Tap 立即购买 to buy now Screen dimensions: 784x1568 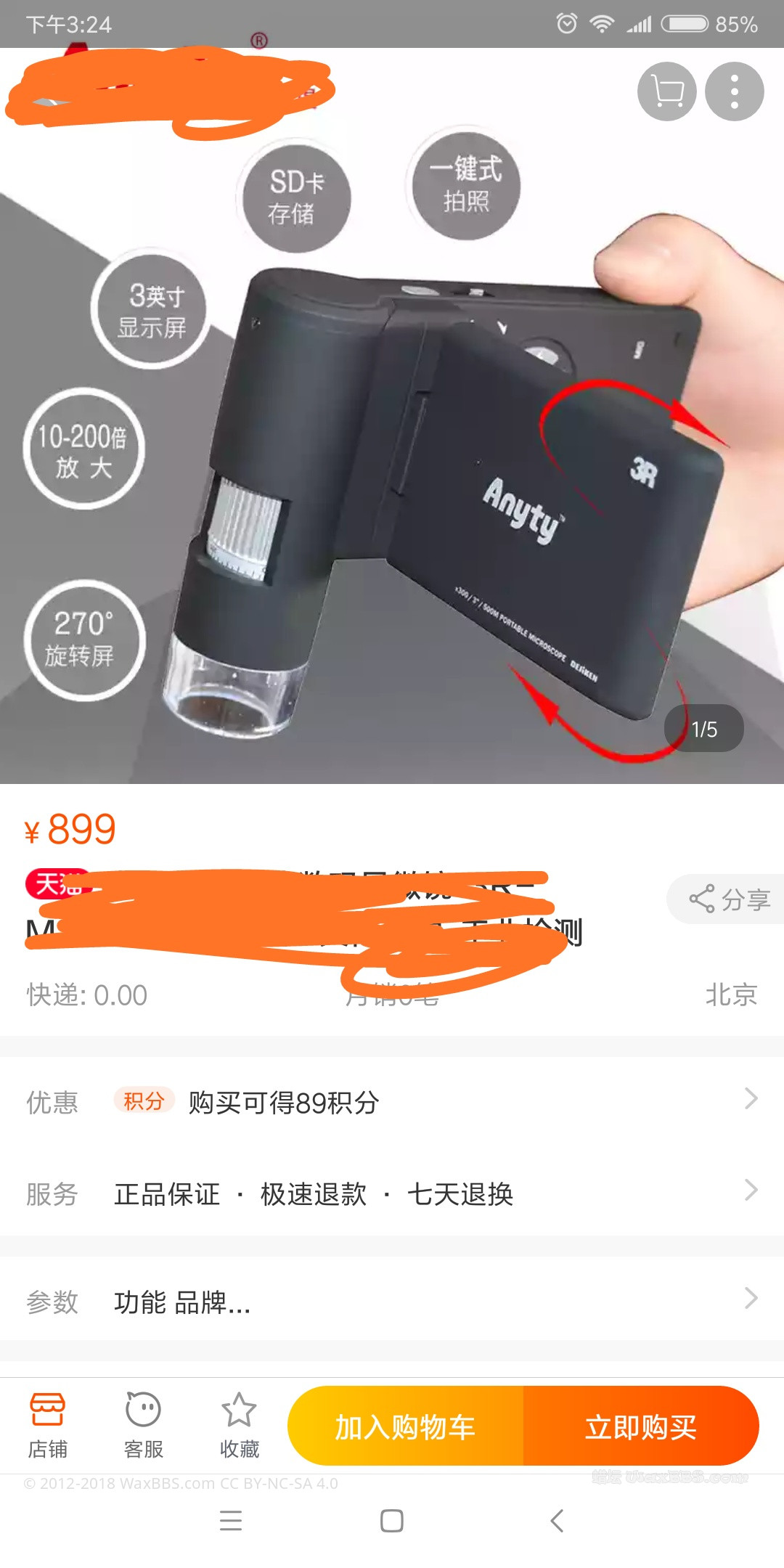640,1426
